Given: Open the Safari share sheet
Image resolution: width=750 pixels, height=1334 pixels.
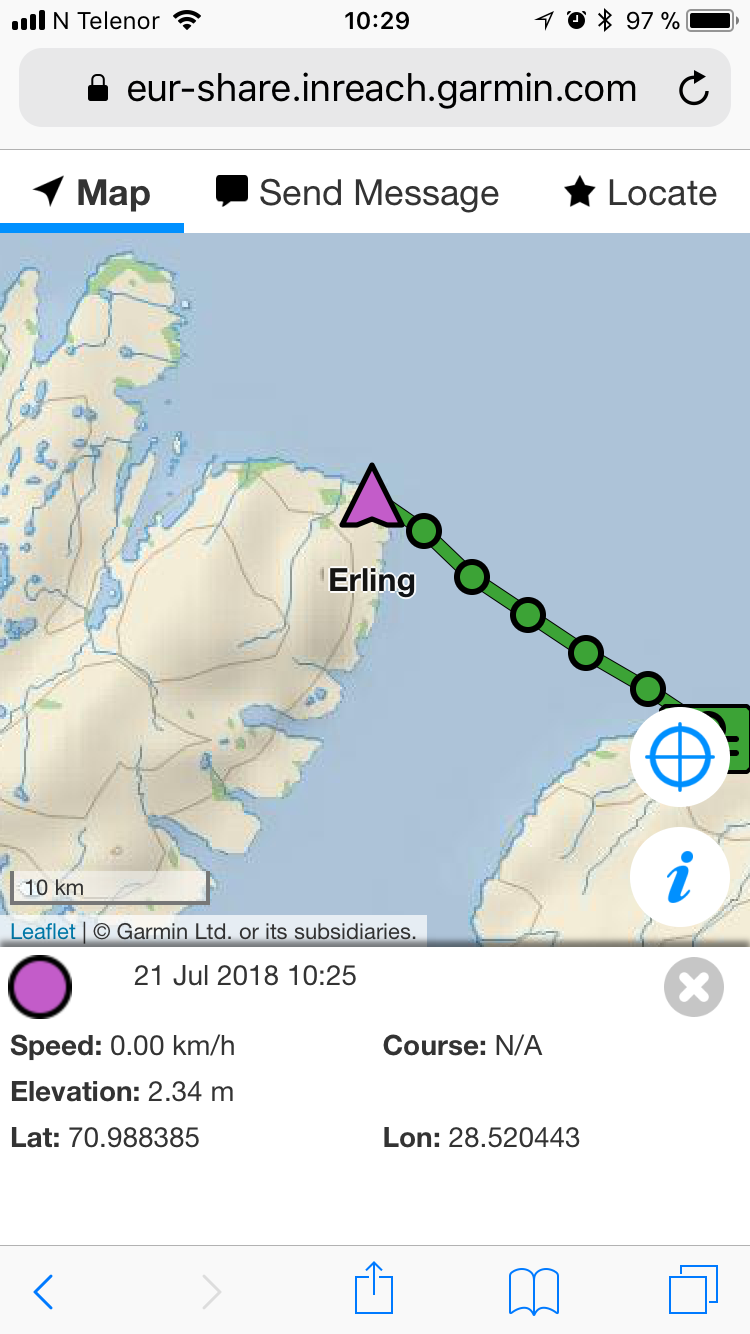Looking at the screenshot, I should tap(373, 1289).
